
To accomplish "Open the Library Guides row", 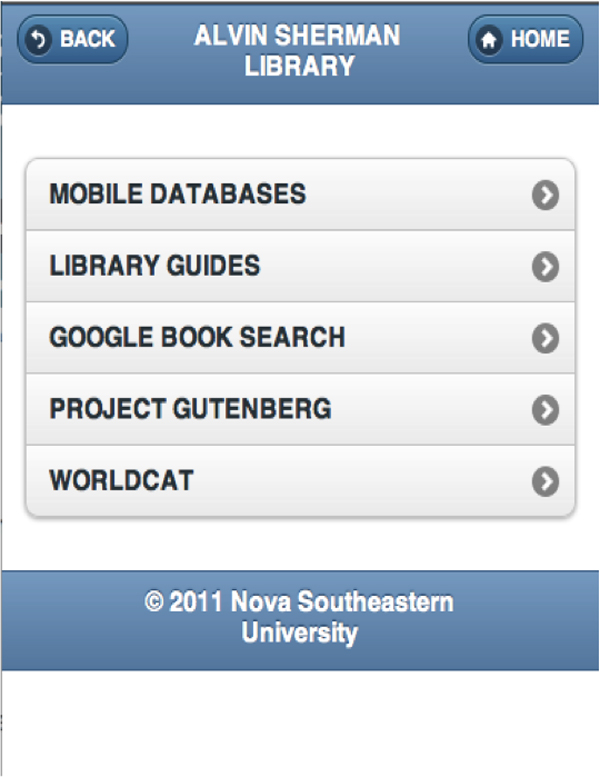I will click(300, 266).
